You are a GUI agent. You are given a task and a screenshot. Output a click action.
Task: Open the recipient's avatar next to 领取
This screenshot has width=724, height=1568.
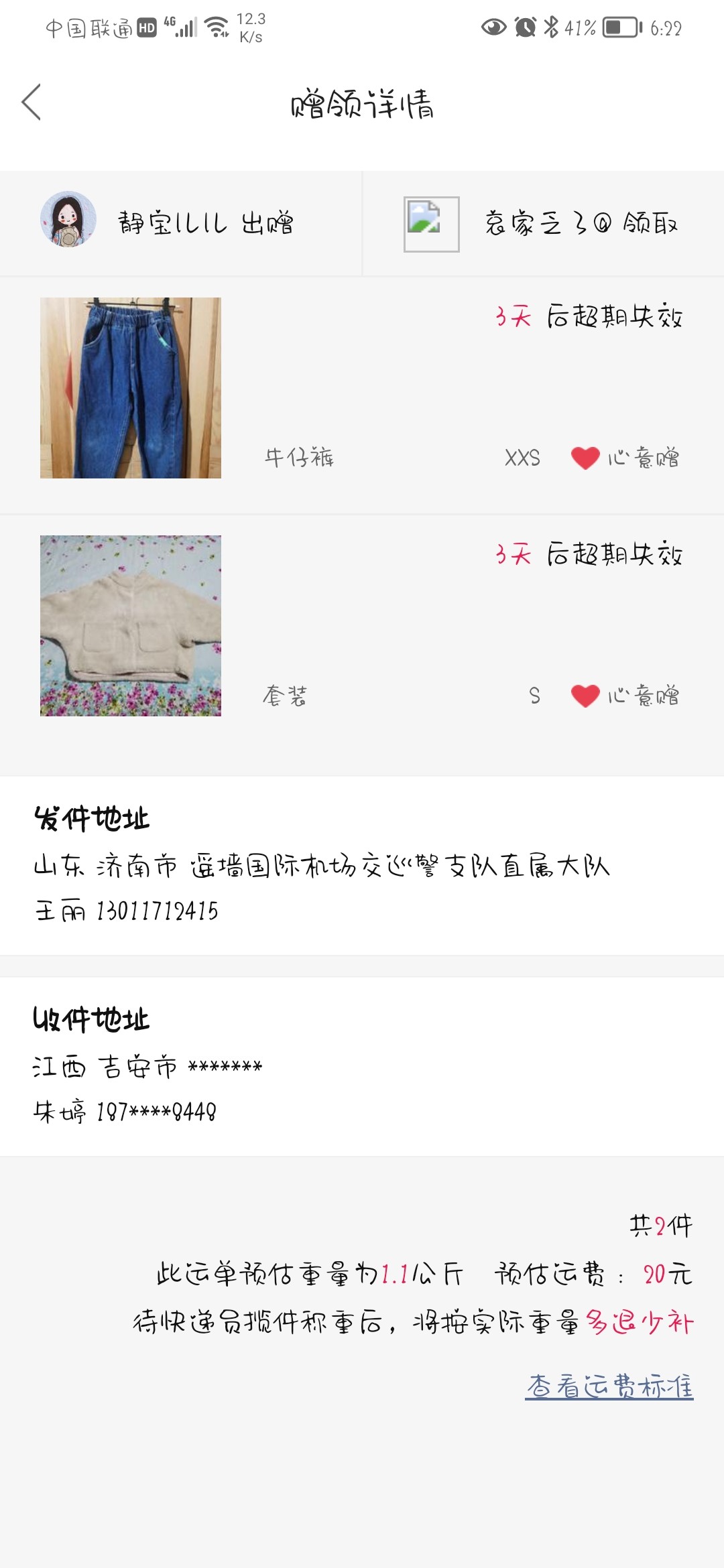coord(431,224)
